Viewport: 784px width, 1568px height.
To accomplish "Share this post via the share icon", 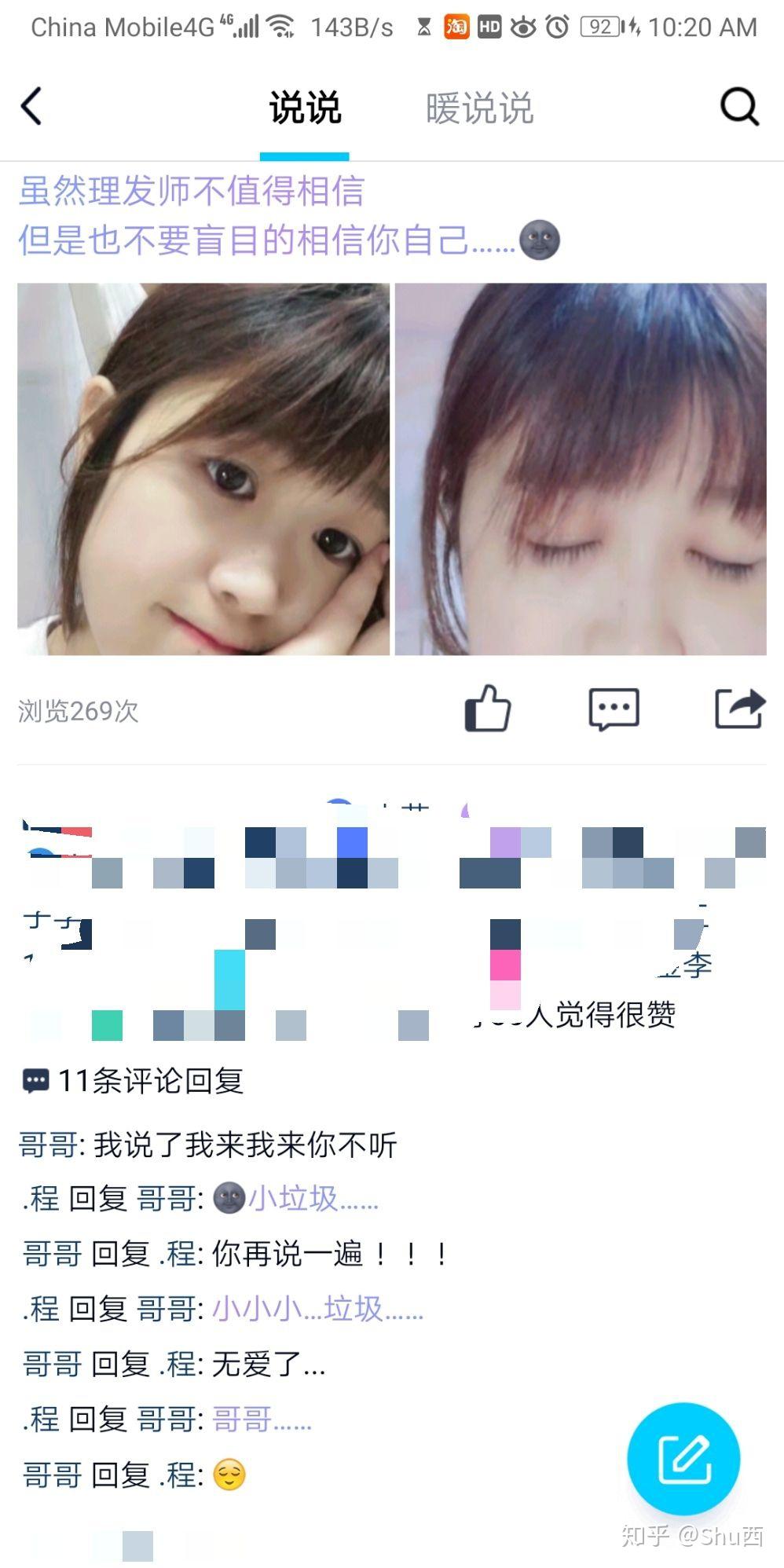I will (x=738, y=709).
